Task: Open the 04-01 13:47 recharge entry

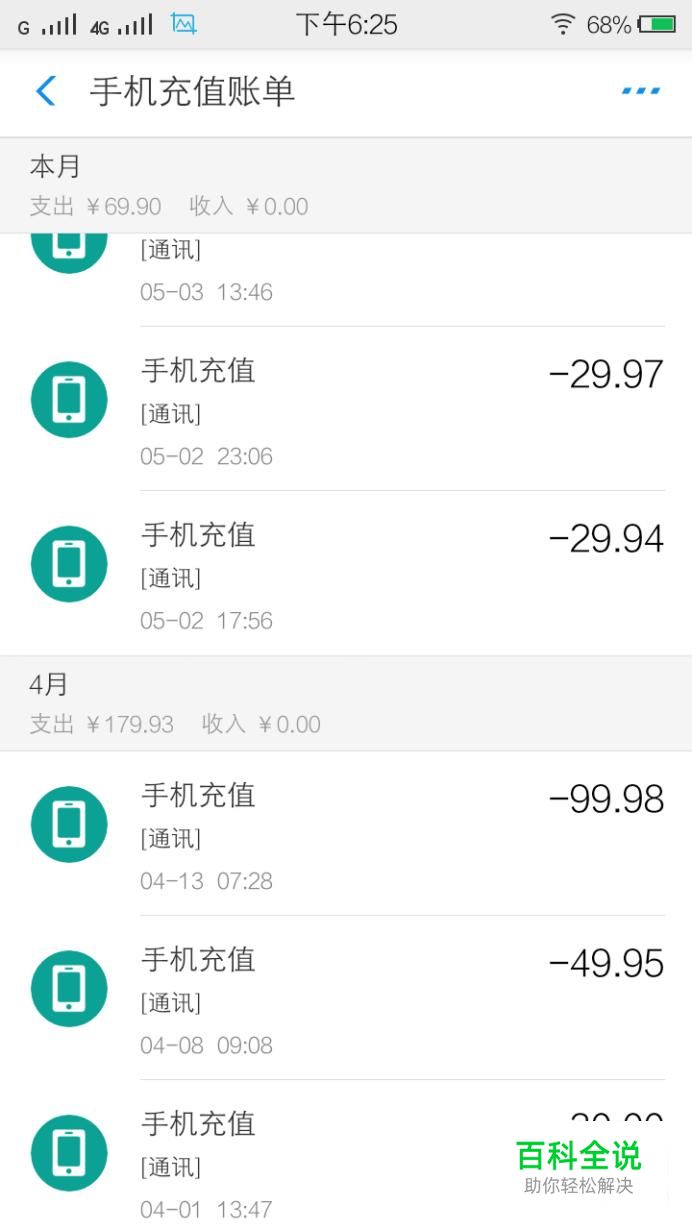Action: tap(346, 1155)
